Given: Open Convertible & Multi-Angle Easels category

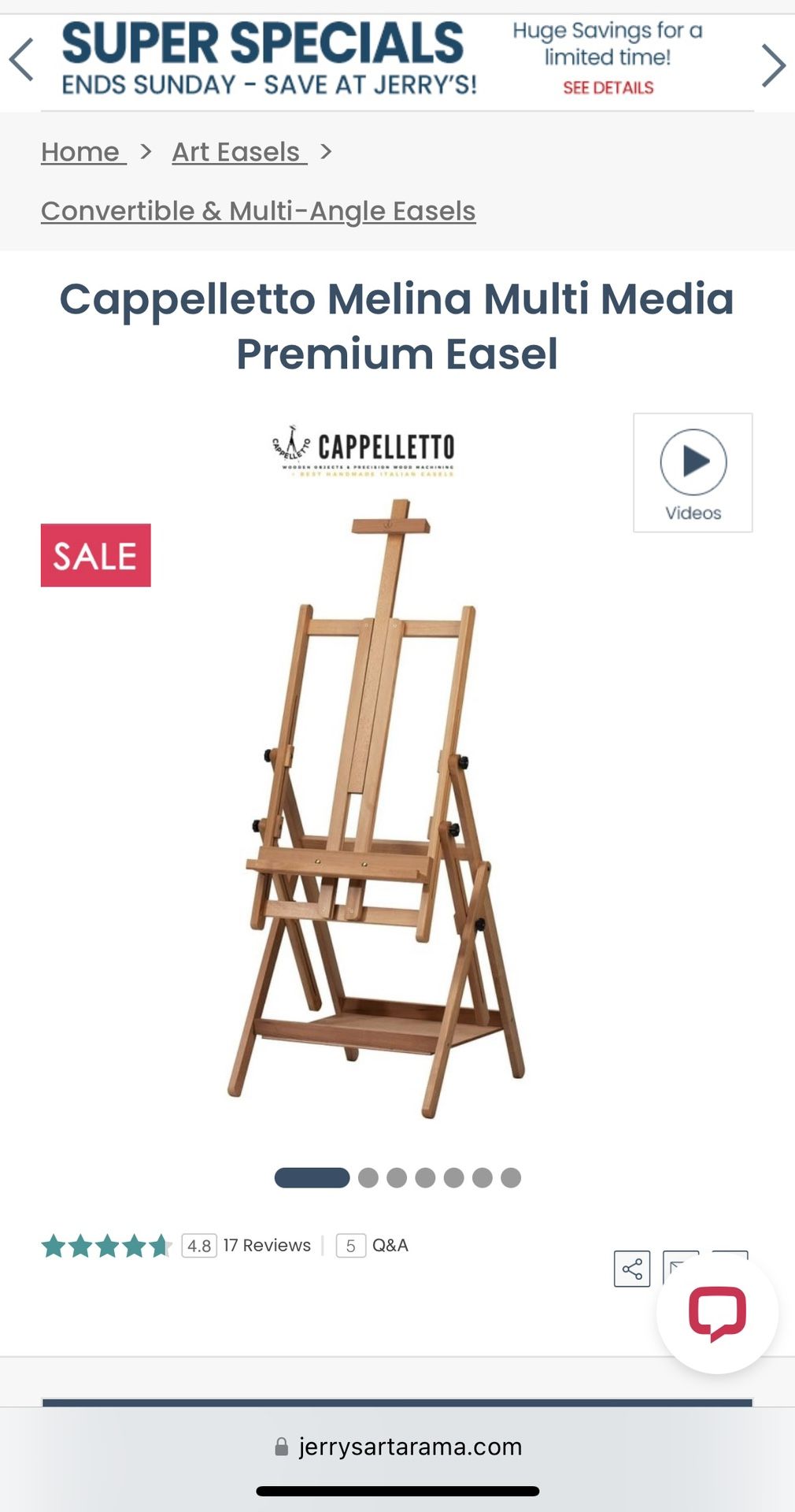Looking at the screenshot, I should point(258,211).
